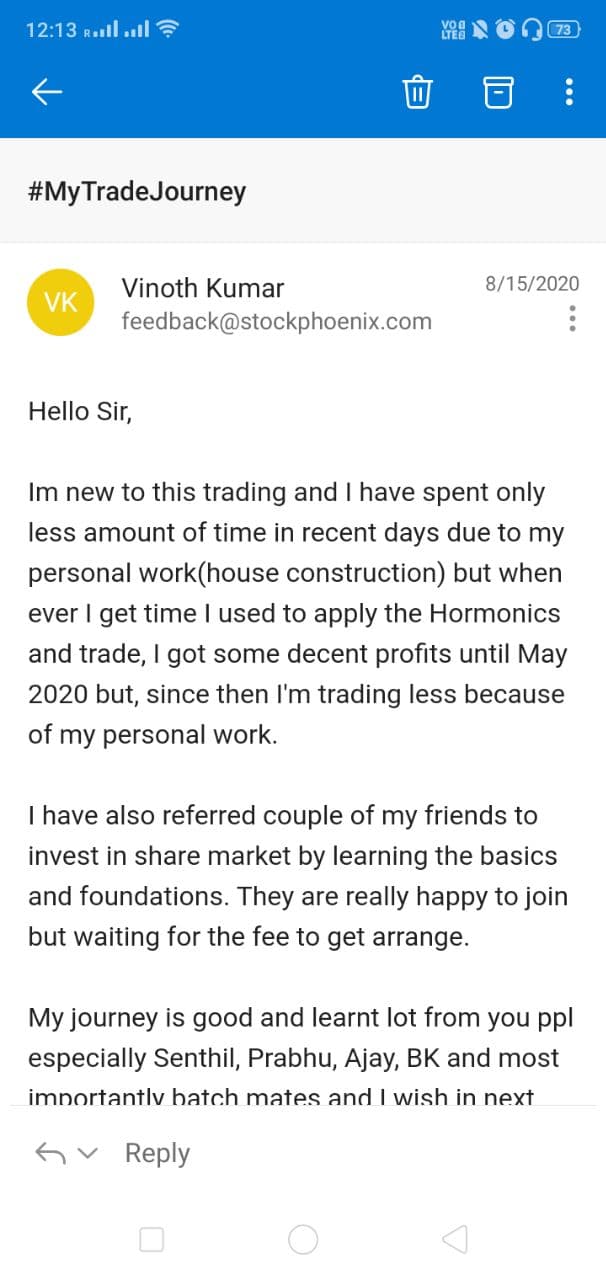Reply to Vinoth Kumar's email
The image size is (606, 1280).
[157, 1153]
